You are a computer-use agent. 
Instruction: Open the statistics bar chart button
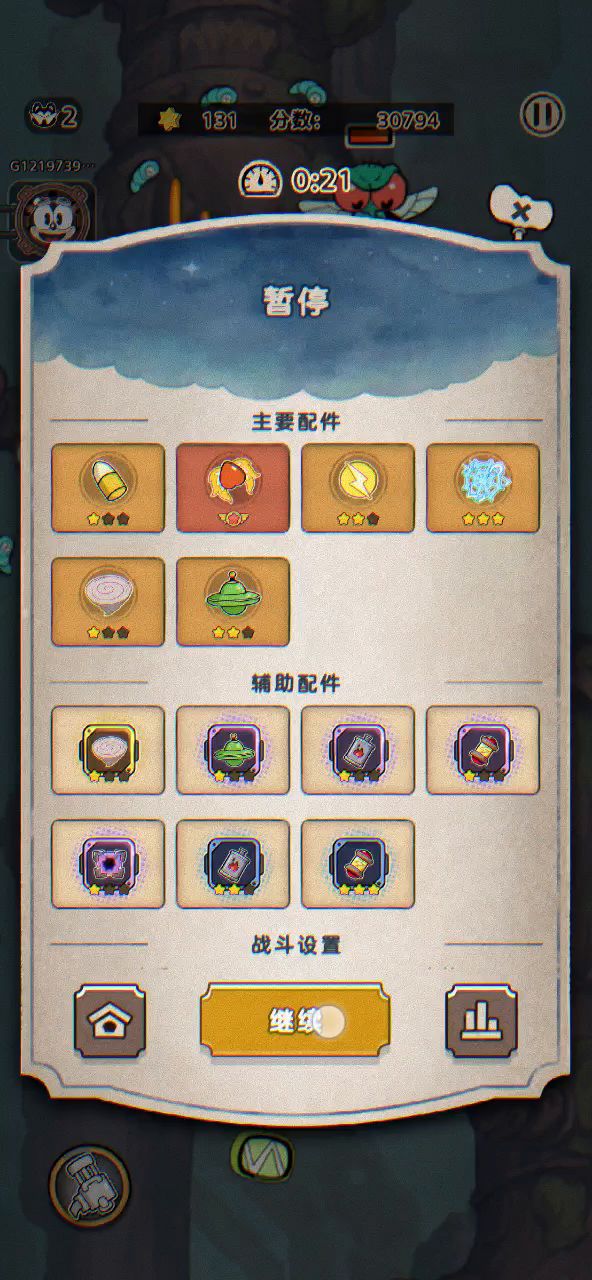click(x=481, y=1021)
